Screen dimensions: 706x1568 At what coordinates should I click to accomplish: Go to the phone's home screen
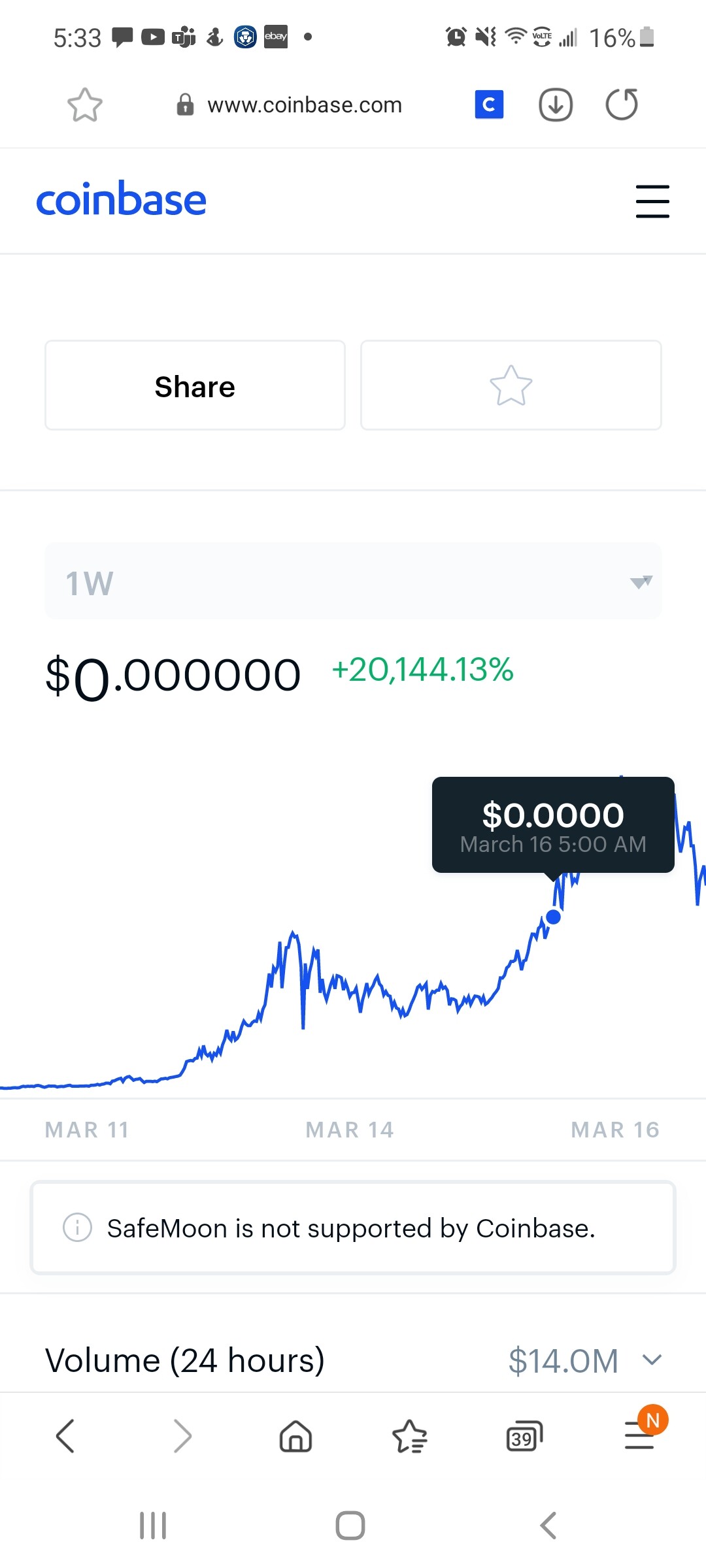[350, 1526]
